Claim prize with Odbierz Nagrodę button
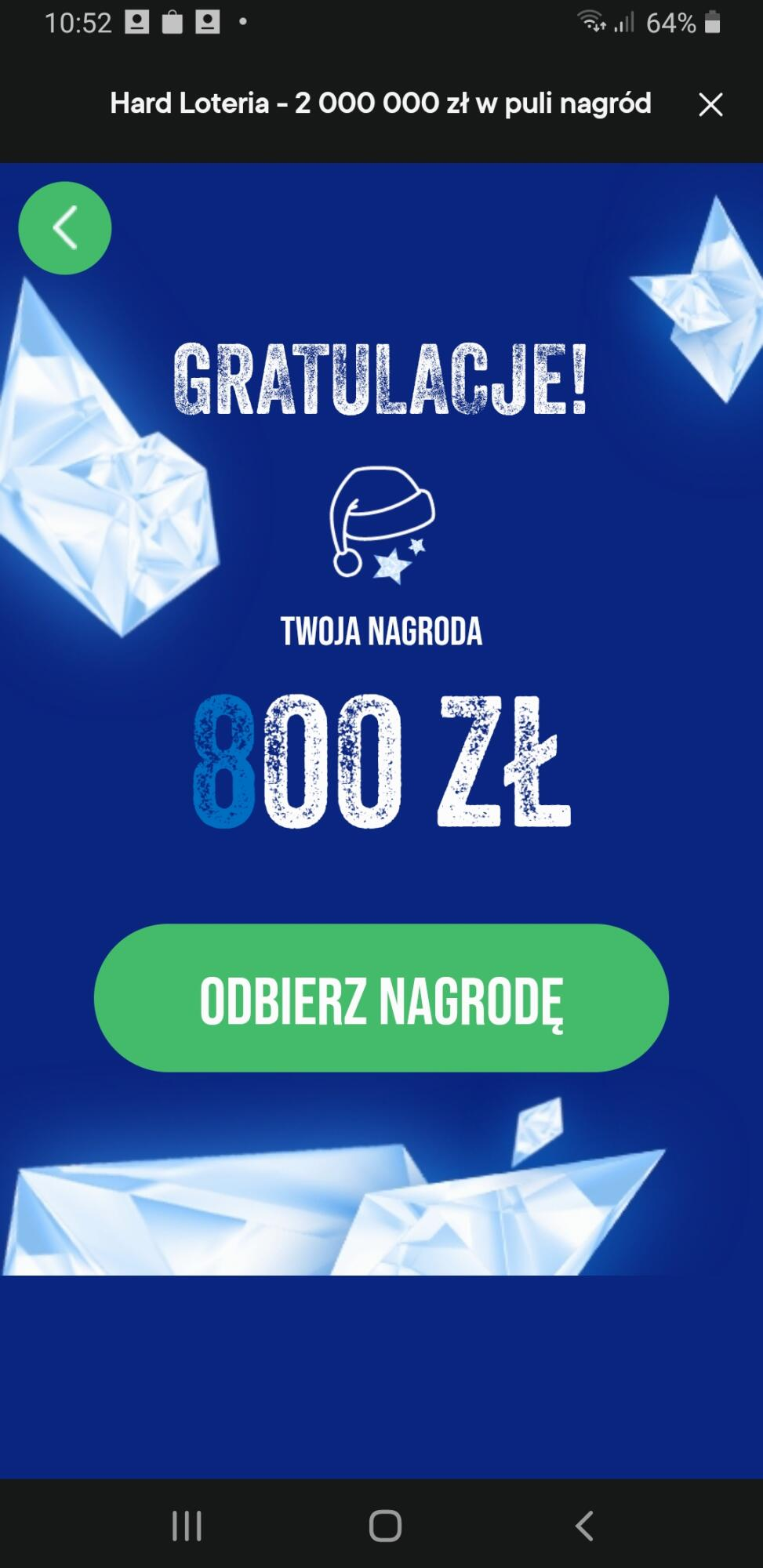Viewport: 763px width, 1568px height. [381, 998]
